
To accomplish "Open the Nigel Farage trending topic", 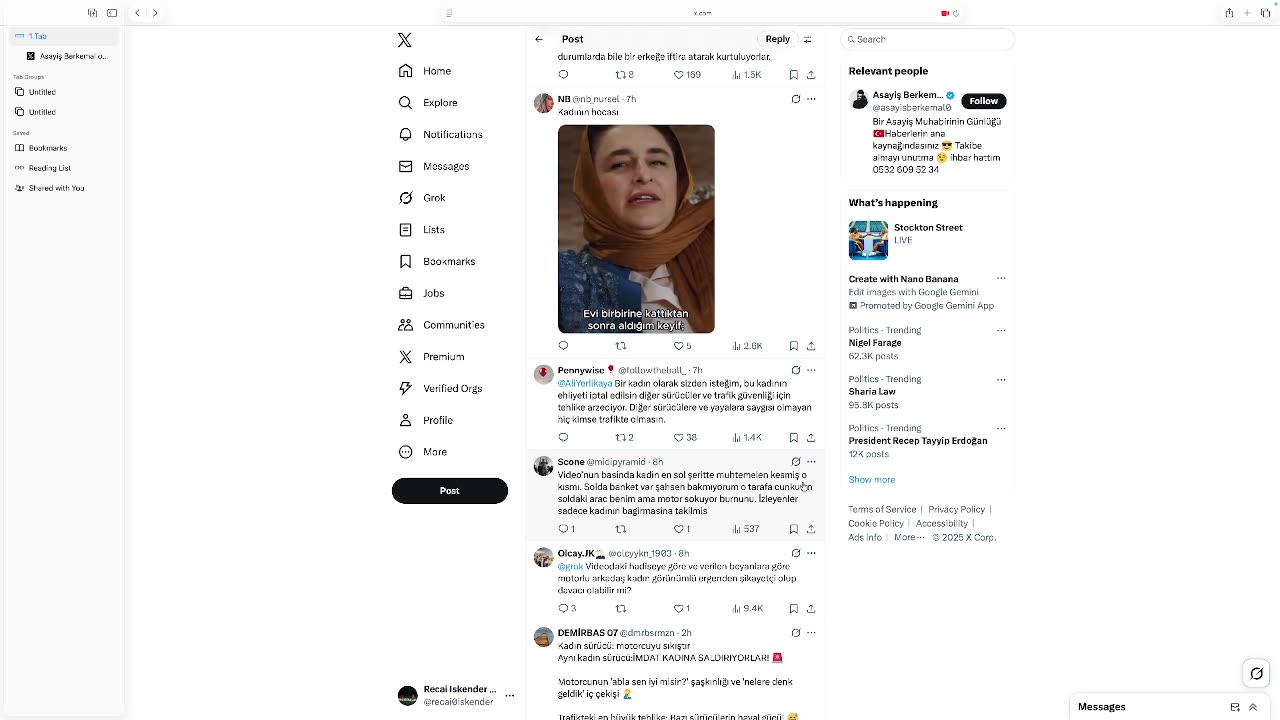I will [875, 343].
